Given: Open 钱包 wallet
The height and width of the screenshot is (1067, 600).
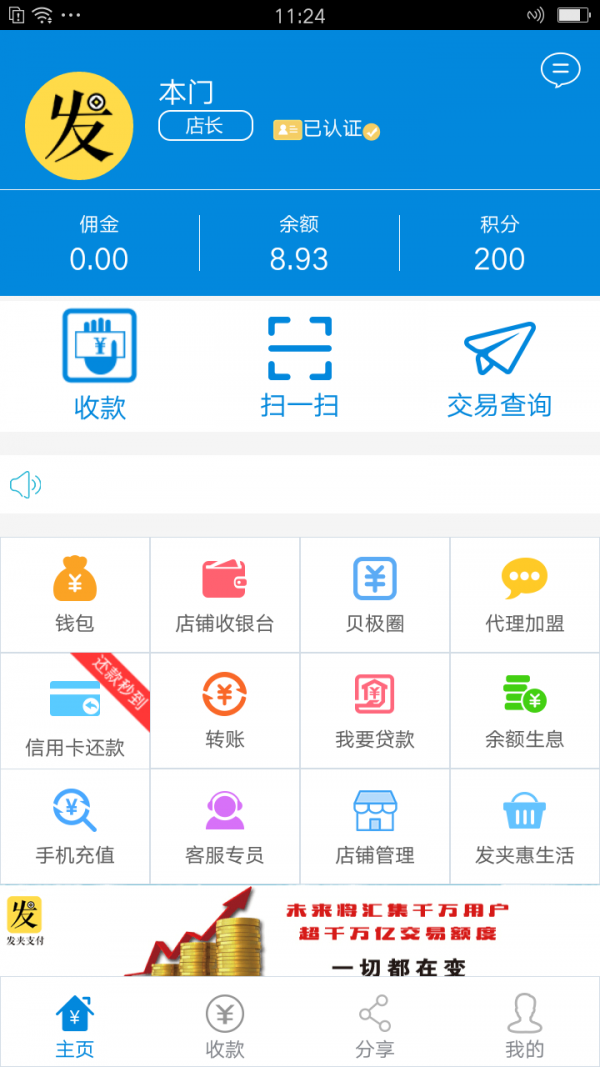Looking at the screenshot, I should click(75, 595).
